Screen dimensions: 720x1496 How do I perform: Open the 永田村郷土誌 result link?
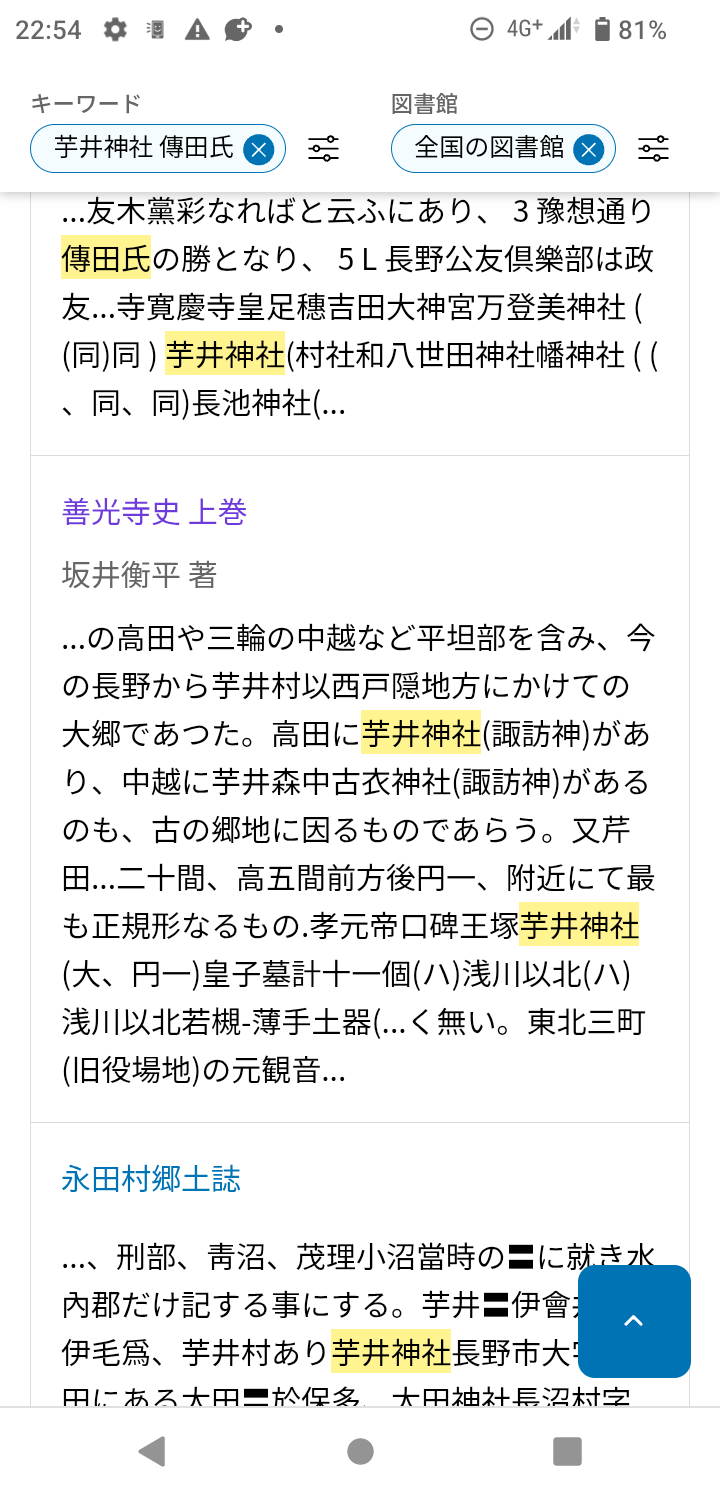pos(151,1179)
